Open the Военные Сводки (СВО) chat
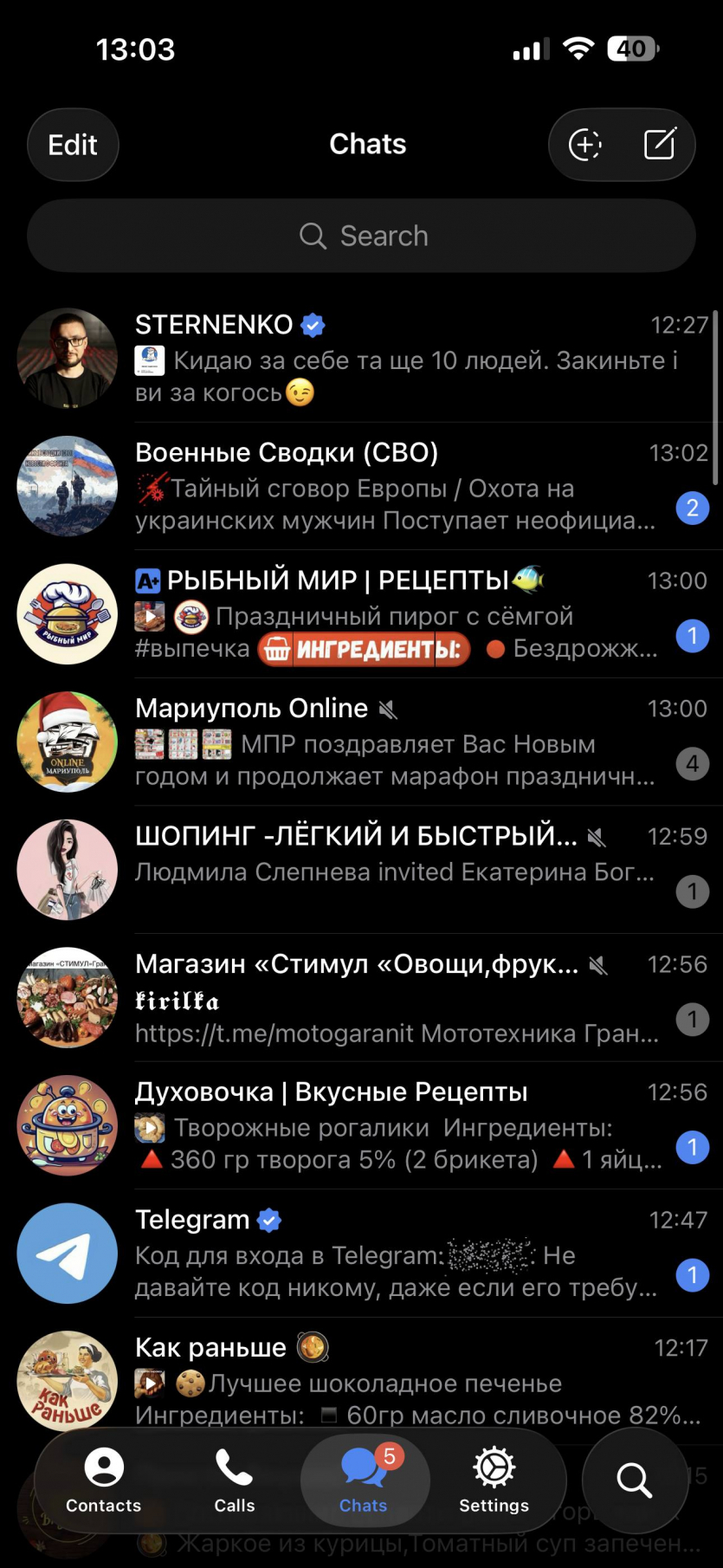This screenshot has width=723, height=1568. 346,486
